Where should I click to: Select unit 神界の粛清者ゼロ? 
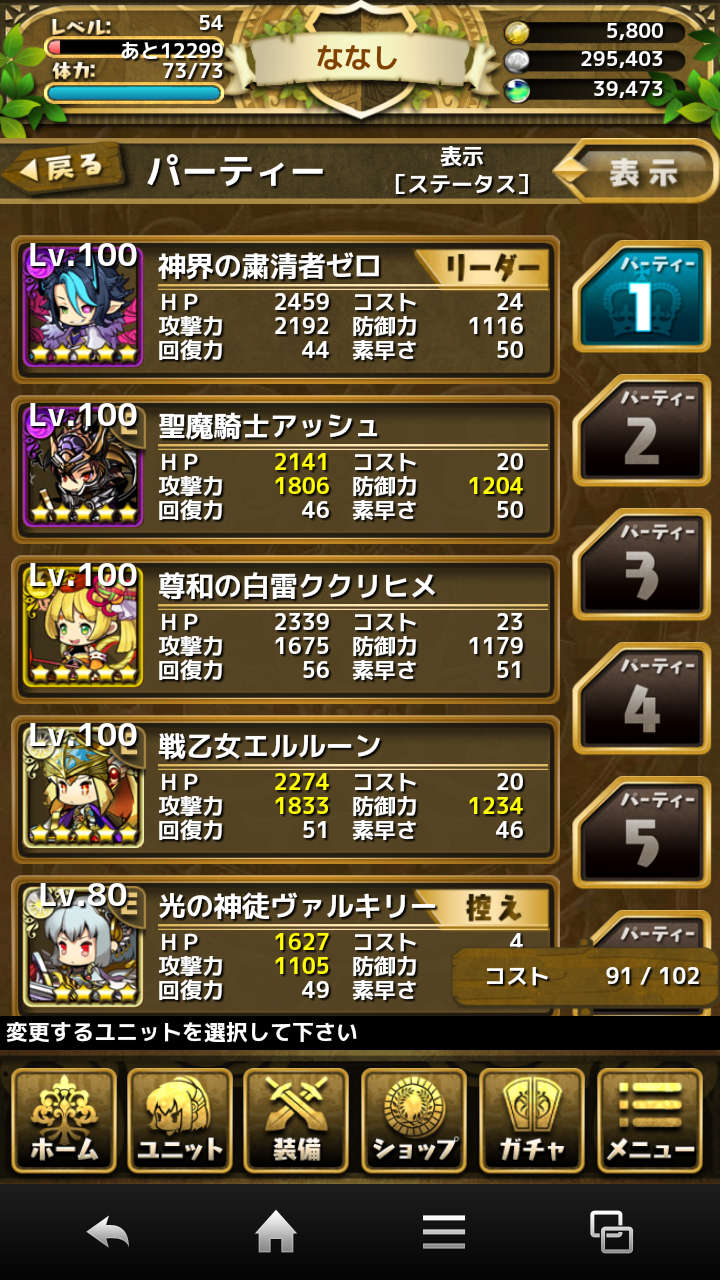point(286,309)
